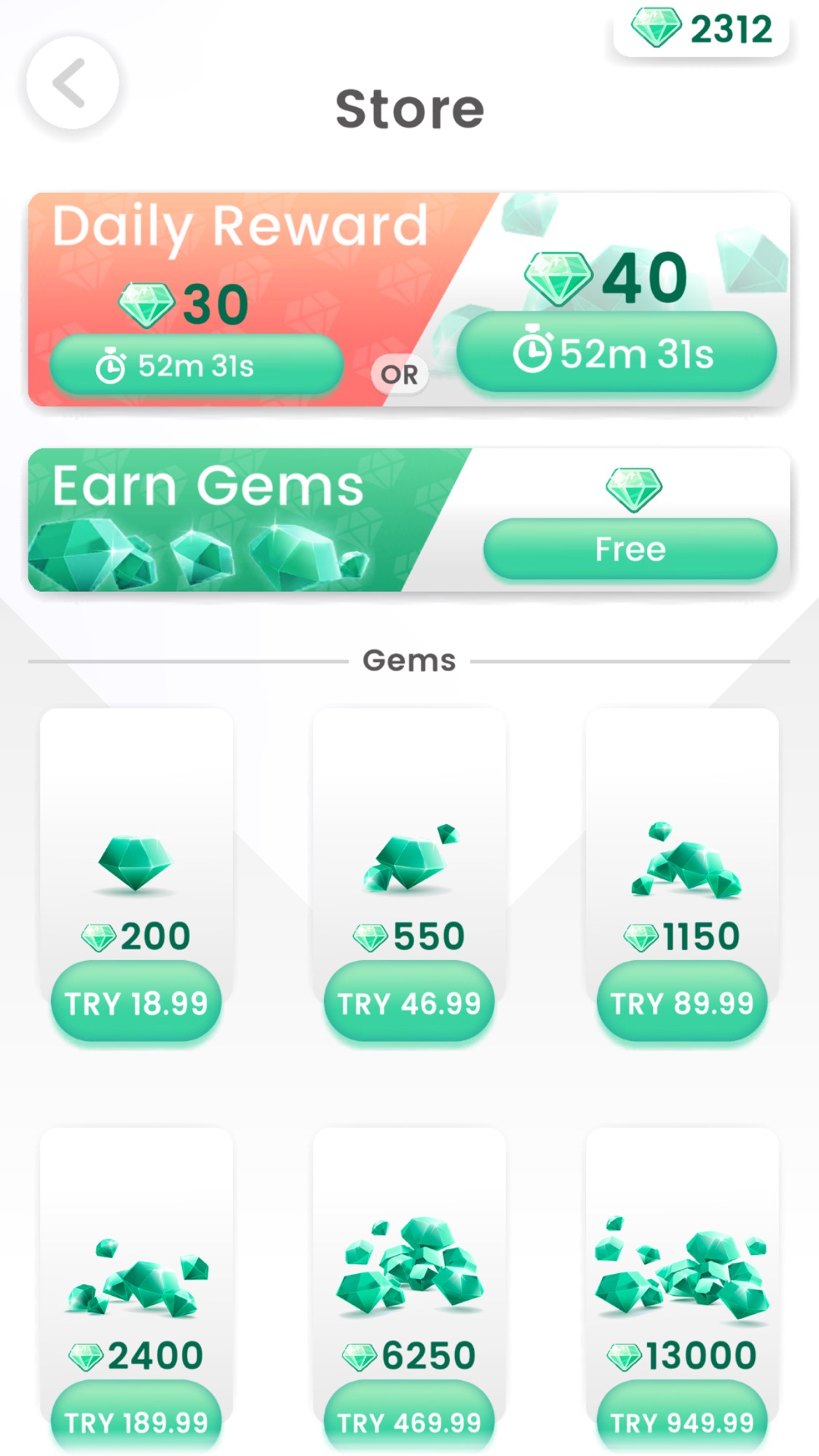Click the back arrow chevron
Image resolution: width=819 pixels, height=1456 pixels.
(x=71, y=83)
